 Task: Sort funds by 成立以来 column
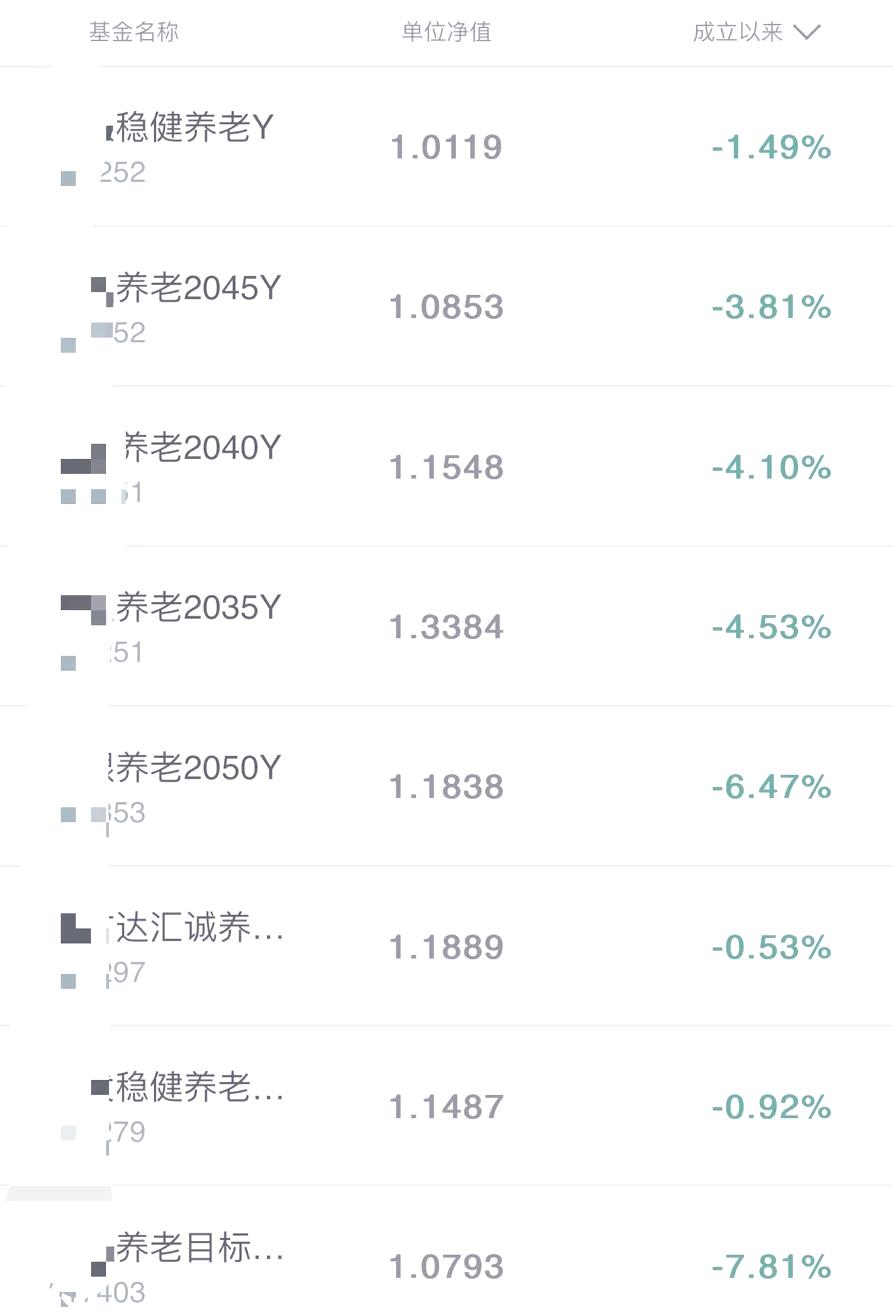[755, 32]
